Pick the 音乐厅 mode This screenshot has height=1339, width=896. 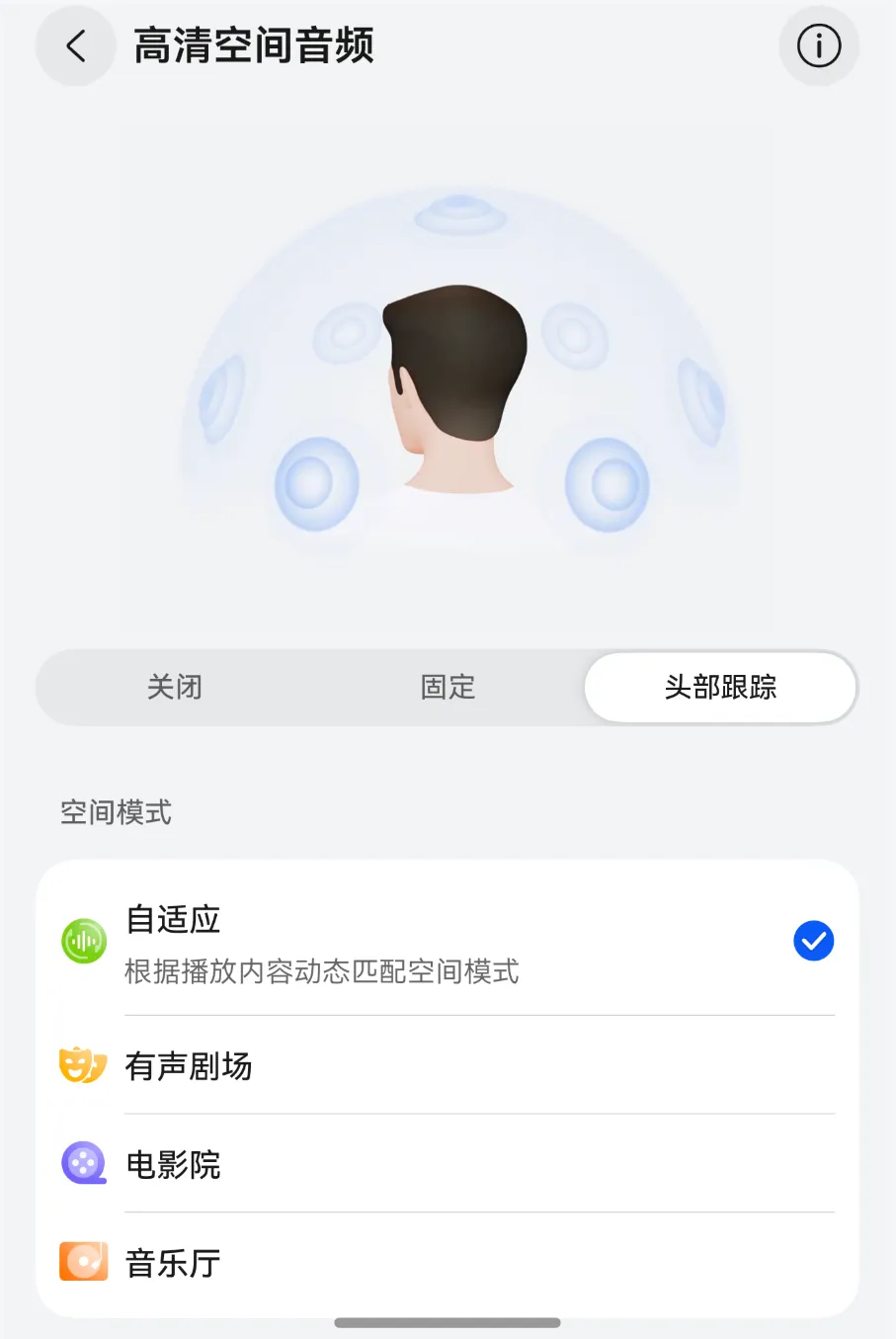click(448, 1262)
